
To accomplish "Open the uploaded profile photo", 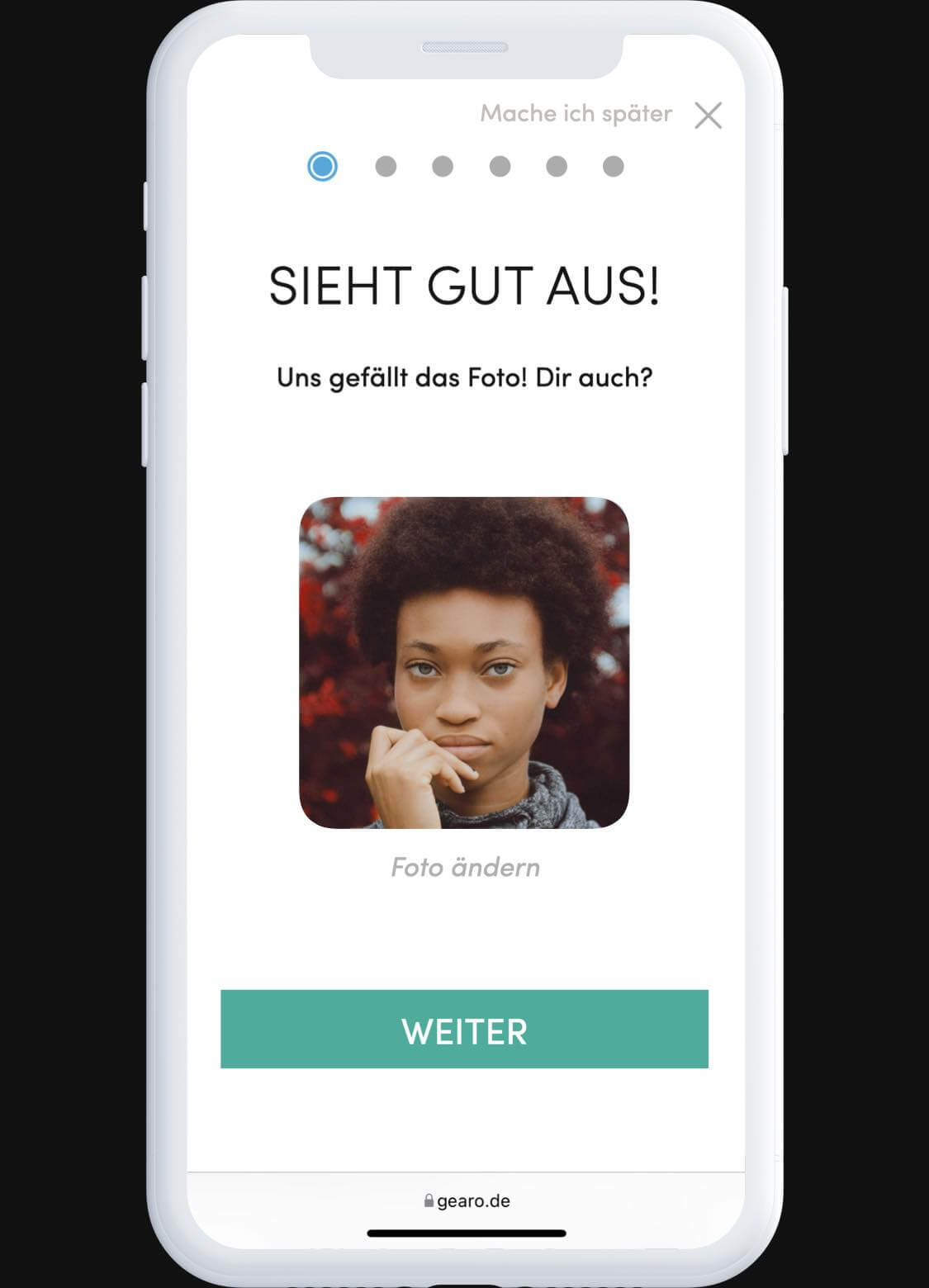I will 464,662.
